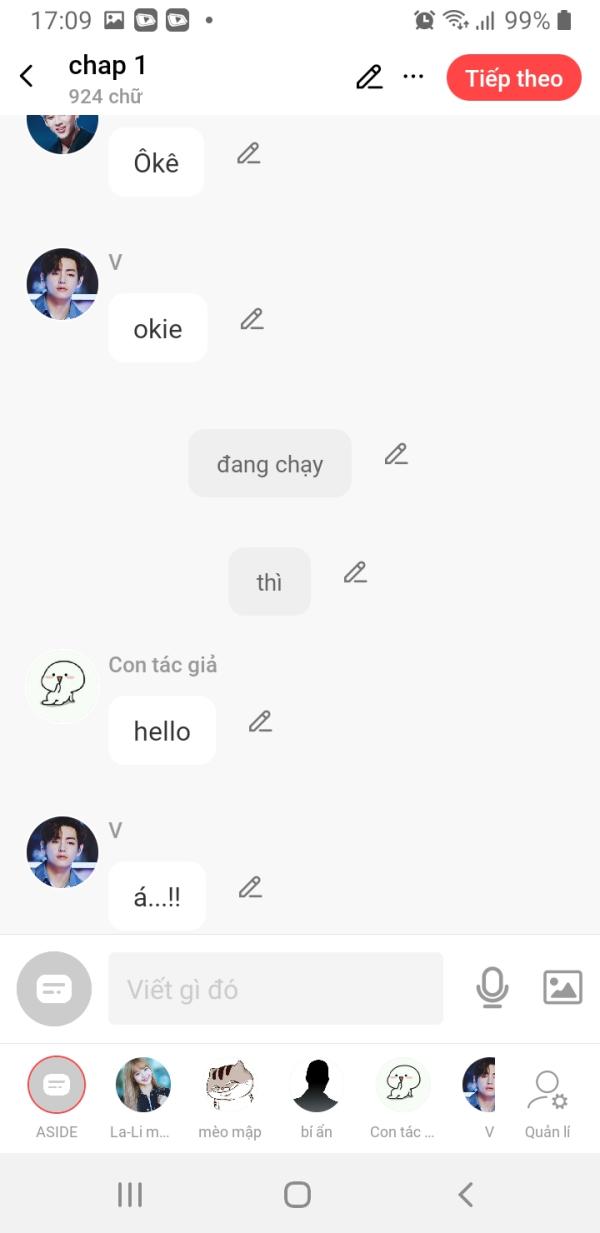Choose the mèo mập character
600x1233 pixels.
(230, 1097)
